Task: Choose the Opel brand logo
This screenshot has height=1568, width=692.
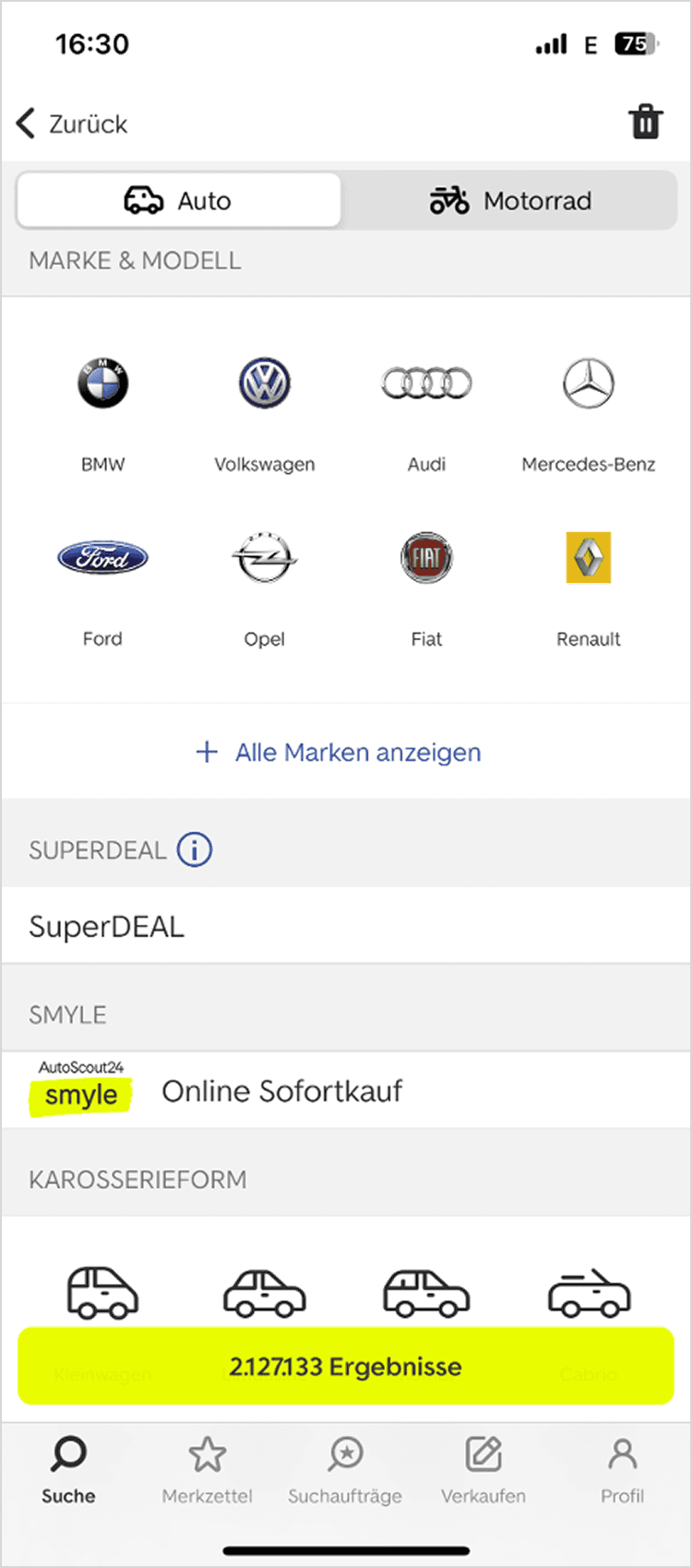Action: pos(265,557)
